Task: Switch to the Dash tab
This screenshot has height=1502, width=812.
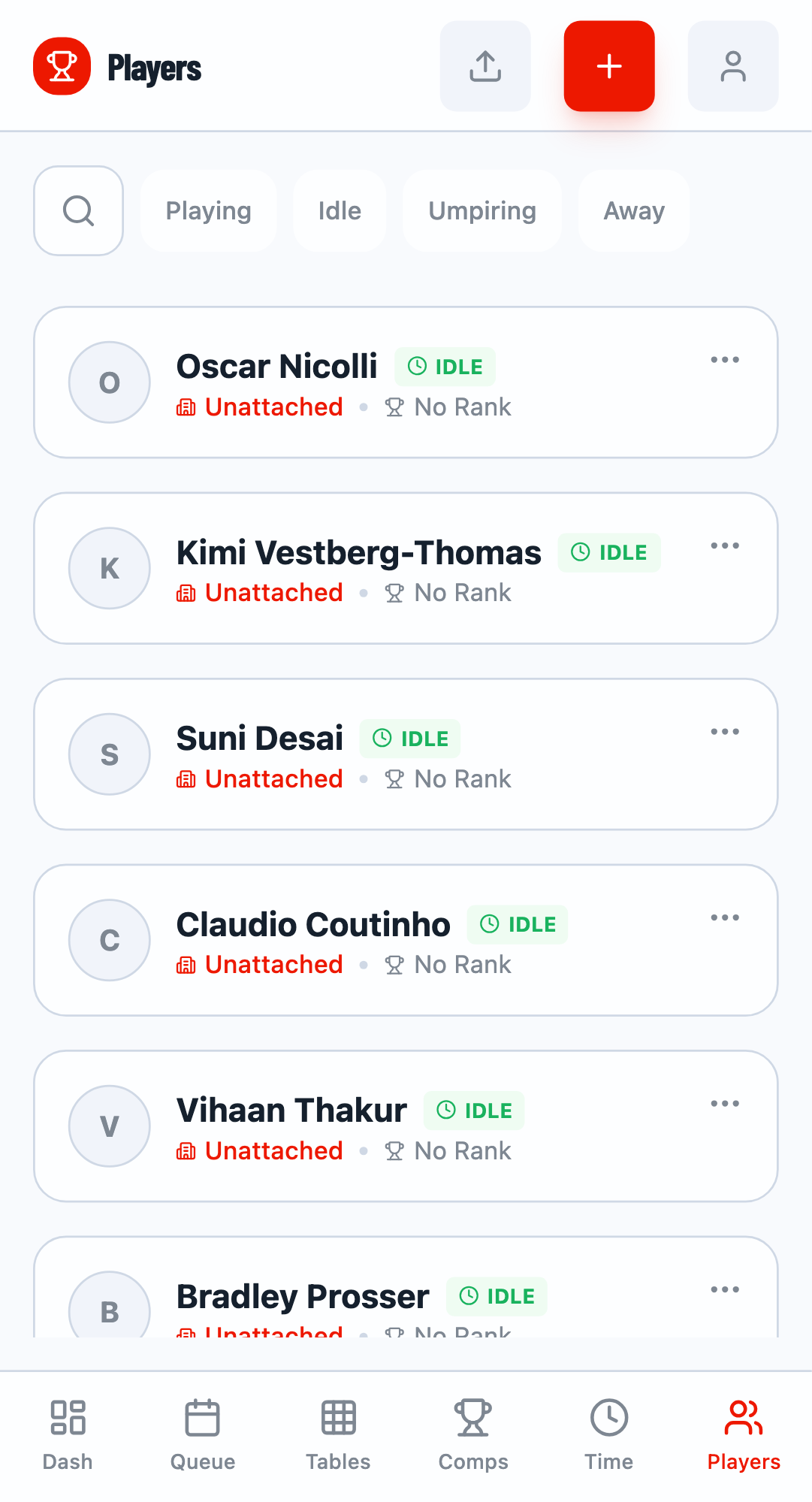Action: (67, 1417)
